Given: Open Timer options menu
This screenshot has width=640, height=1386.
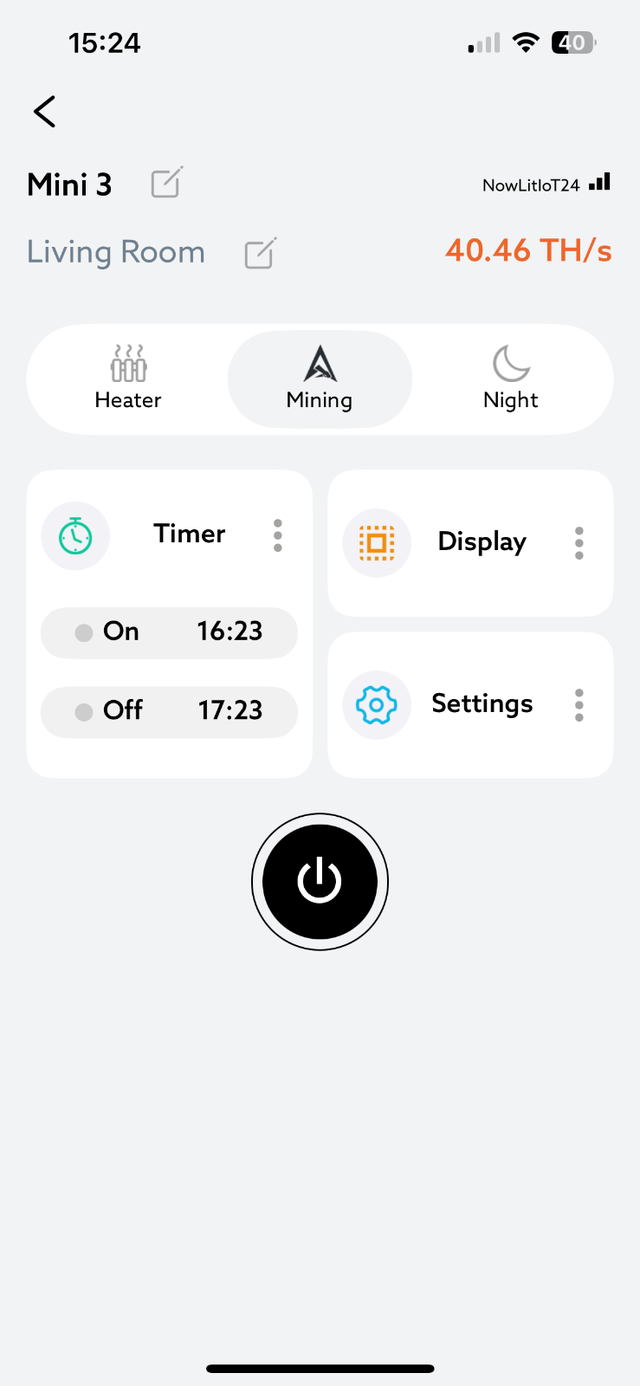Looking at the screenshot, I should click(278, 535).
